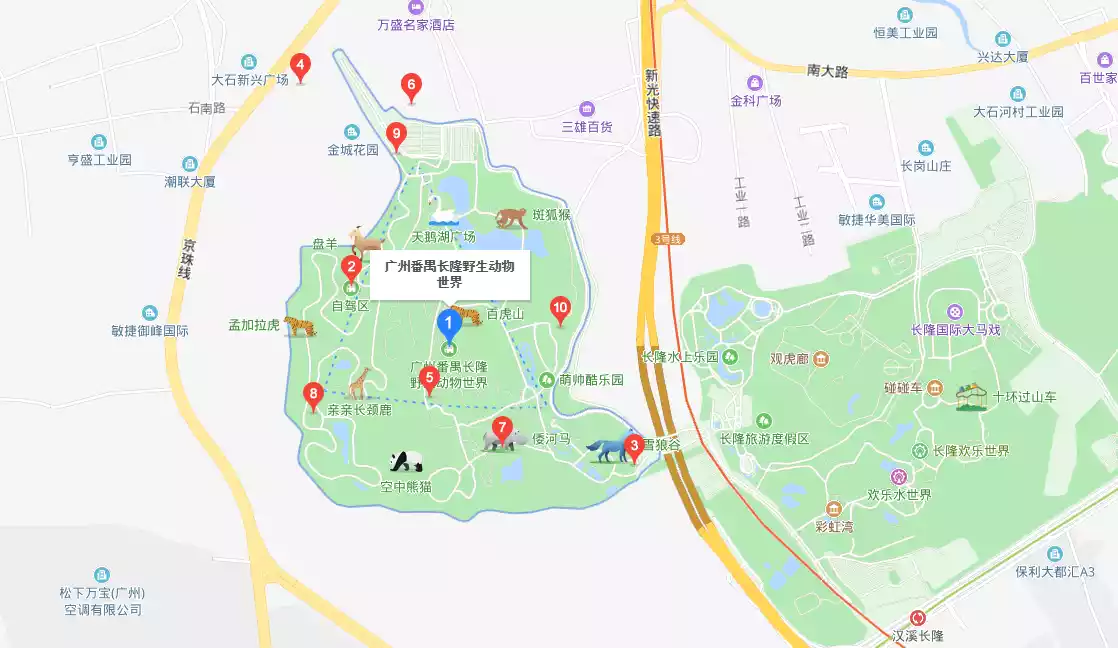Open the 长隆国际大马戏 point of interest
This screenshot has height=648, width=1118.
(x=955, y=312)
